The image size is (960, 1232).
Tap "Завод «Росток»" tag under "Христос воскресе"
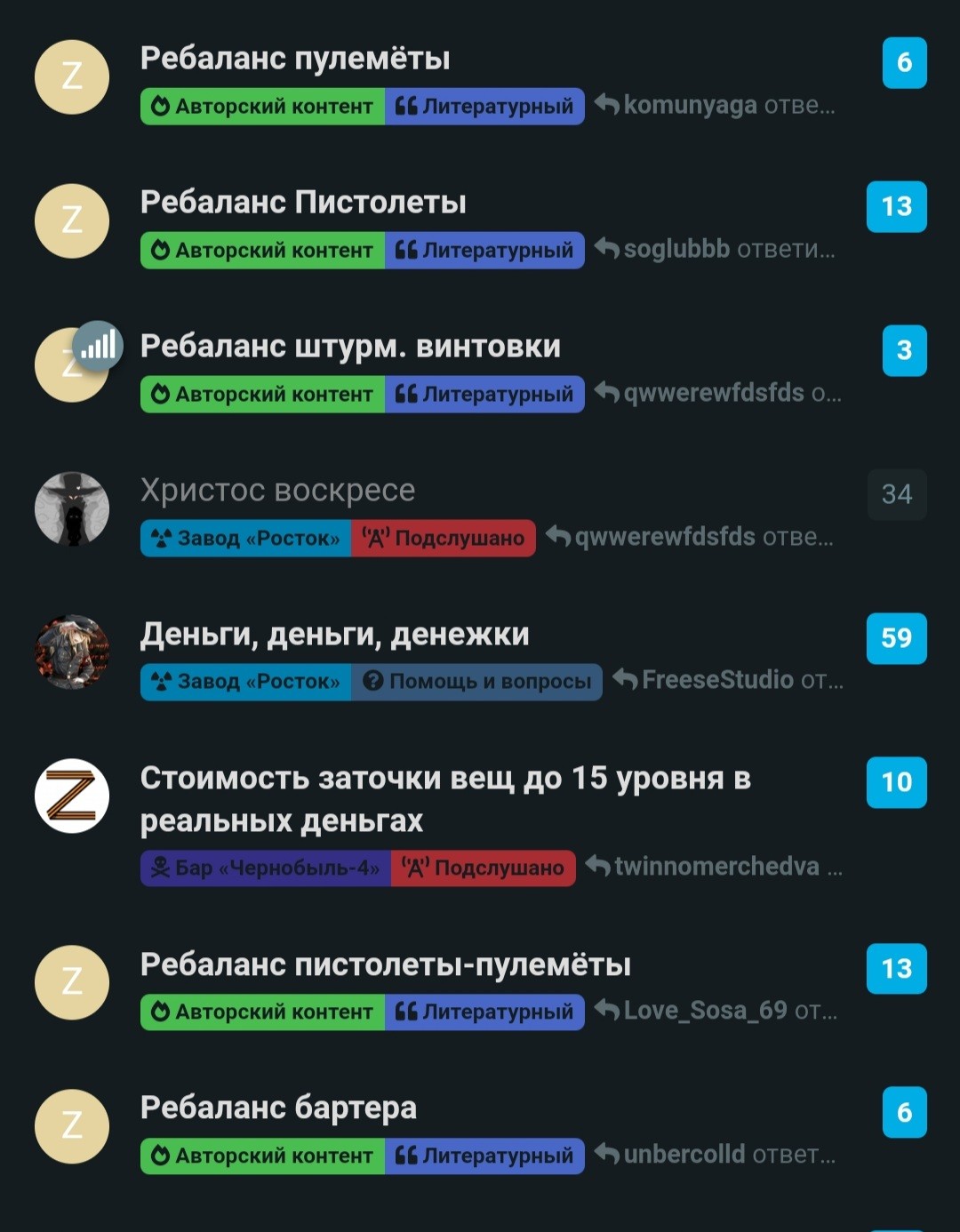245,538
